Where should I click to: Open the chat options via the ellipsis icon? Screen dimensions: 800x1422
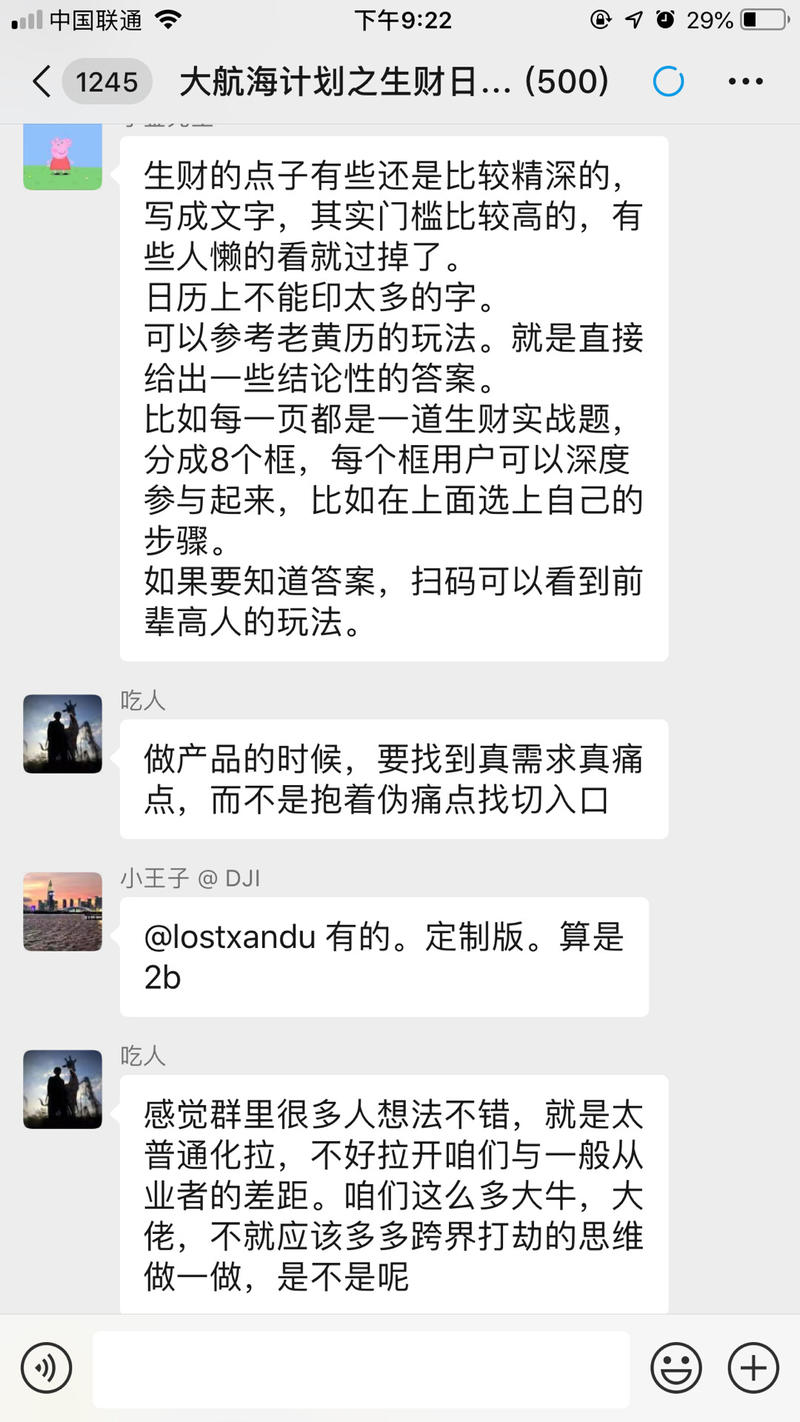point(747,80)
